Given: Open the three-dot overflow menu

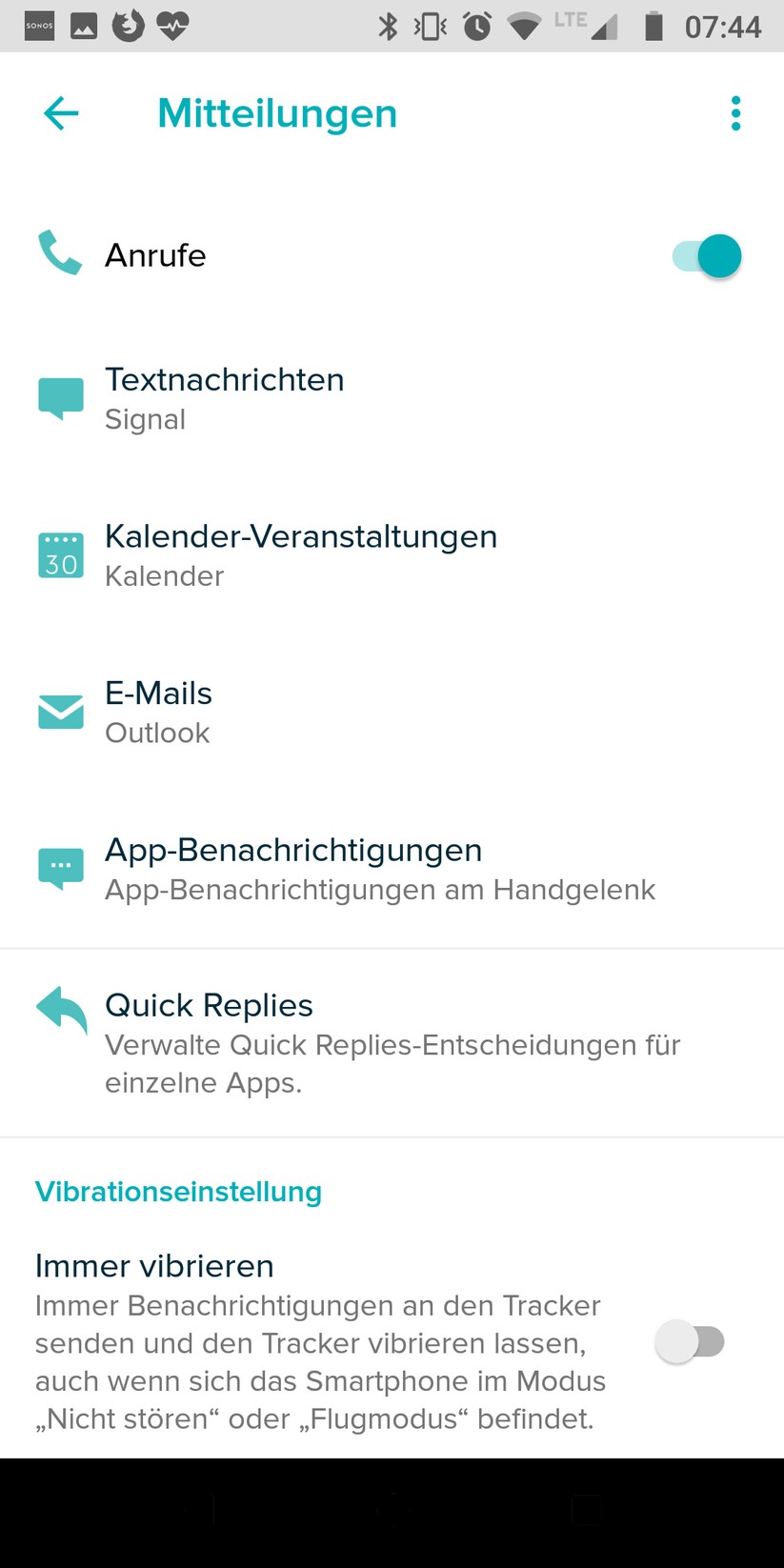Looking at the screenshot, I should click(735, 113).
